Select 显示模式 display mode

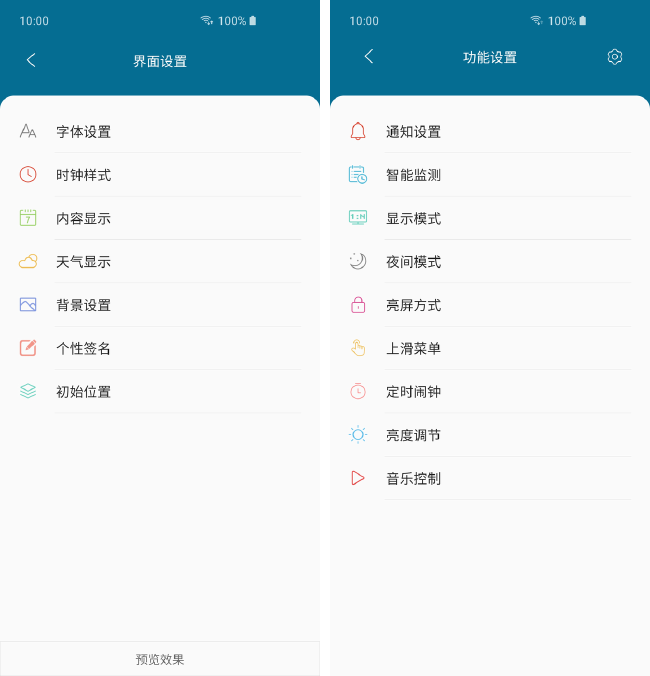(414, 218)
